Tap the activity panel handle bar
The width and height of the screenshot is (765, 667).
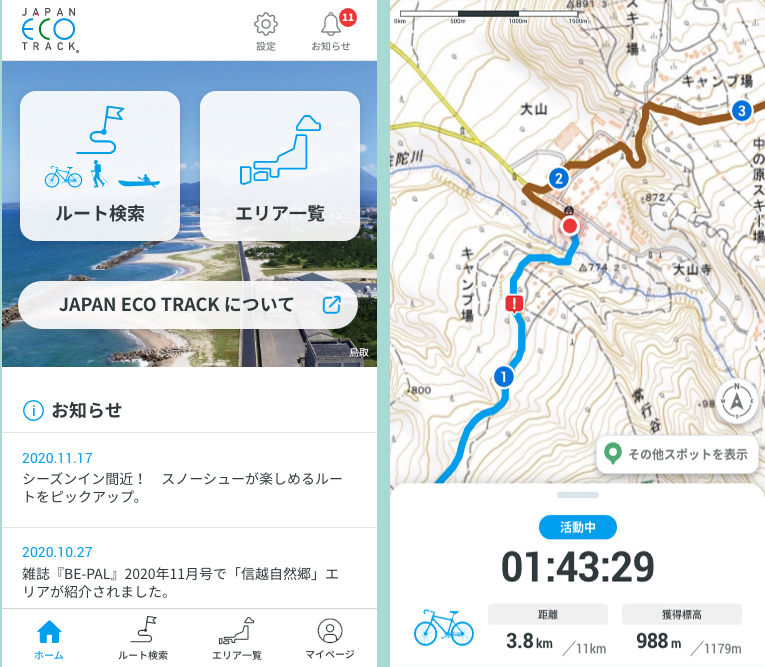(x=577, y=496)
